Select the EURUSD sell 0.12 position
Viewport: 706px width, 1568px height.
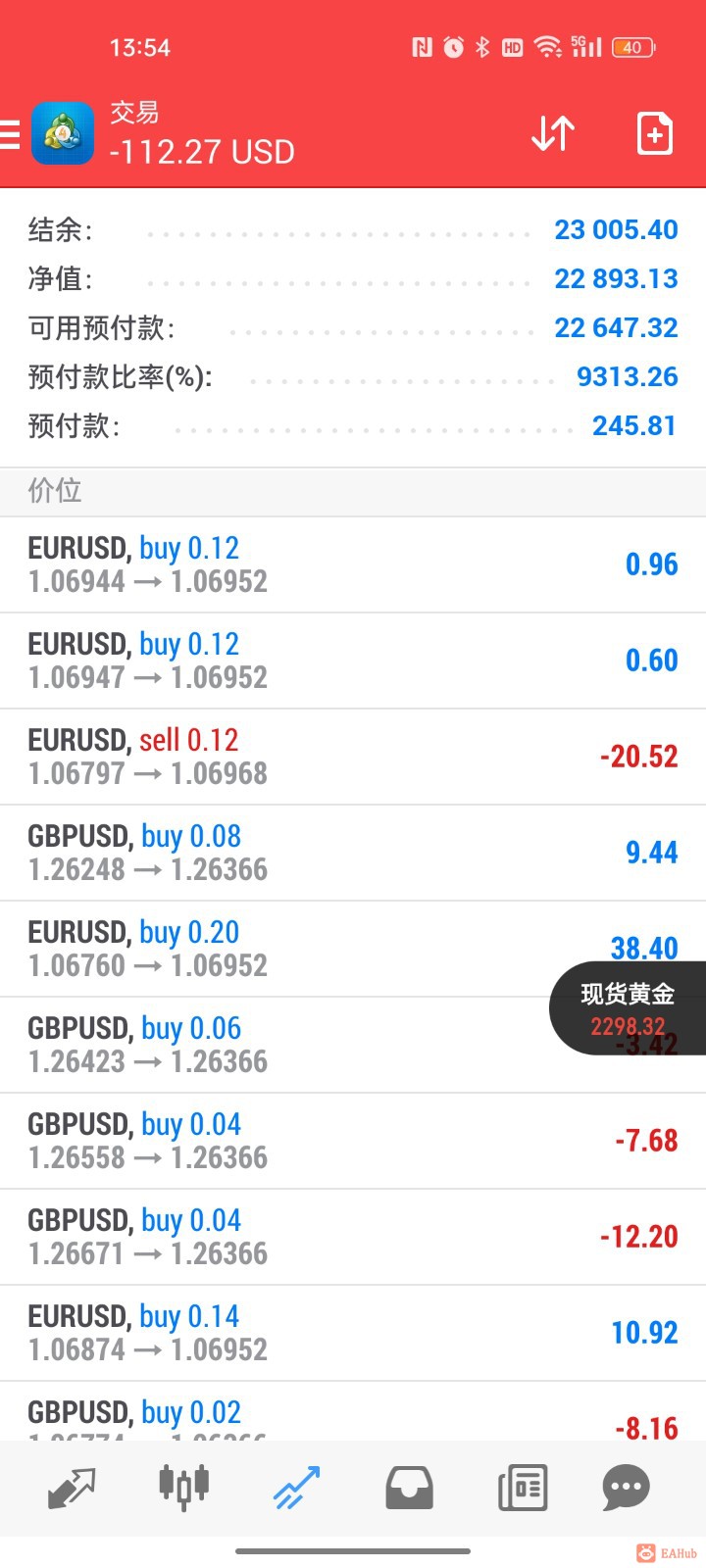(x=294, y=757)
